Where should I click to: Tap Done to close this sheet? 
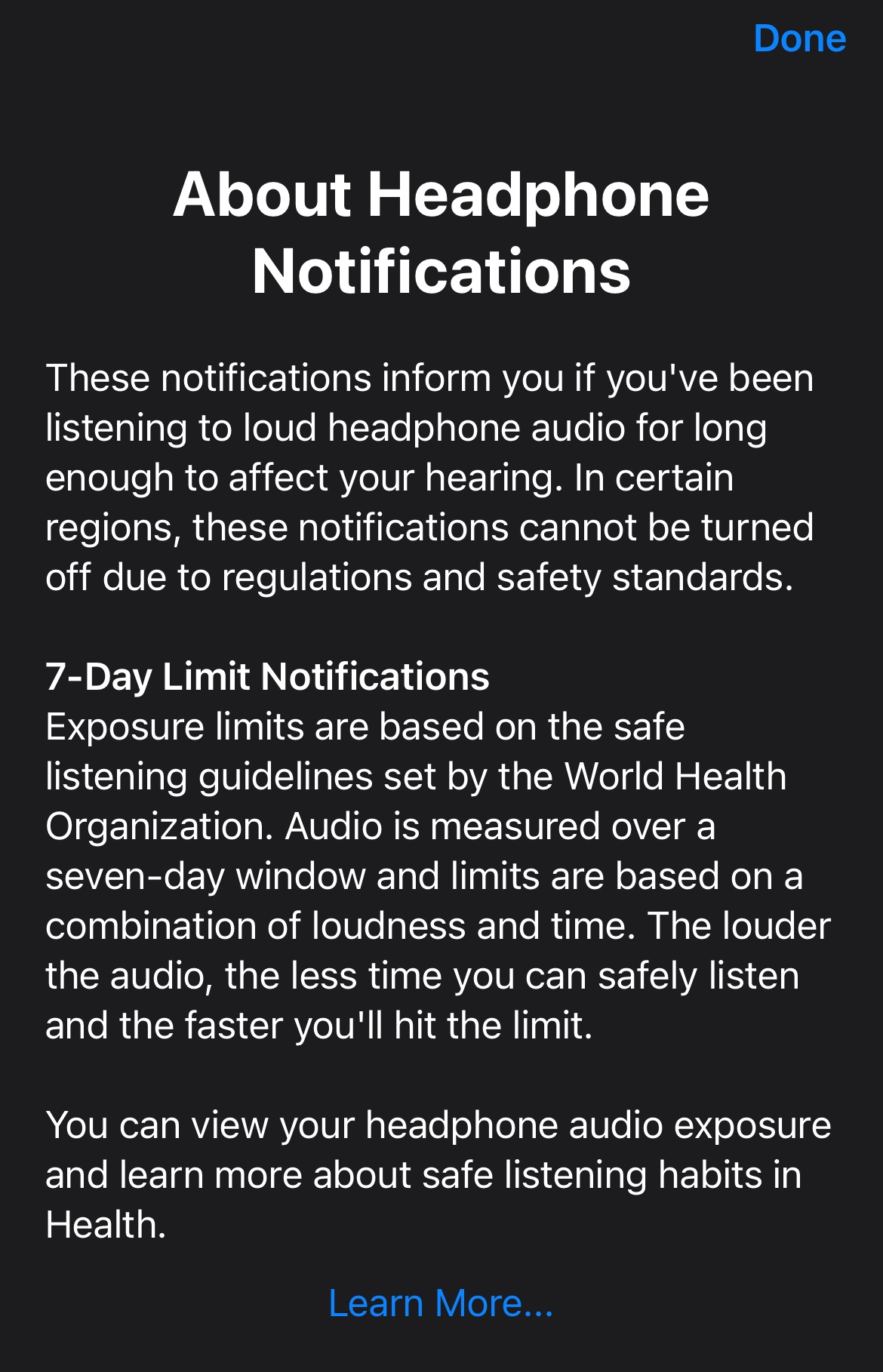click(799, 38)
